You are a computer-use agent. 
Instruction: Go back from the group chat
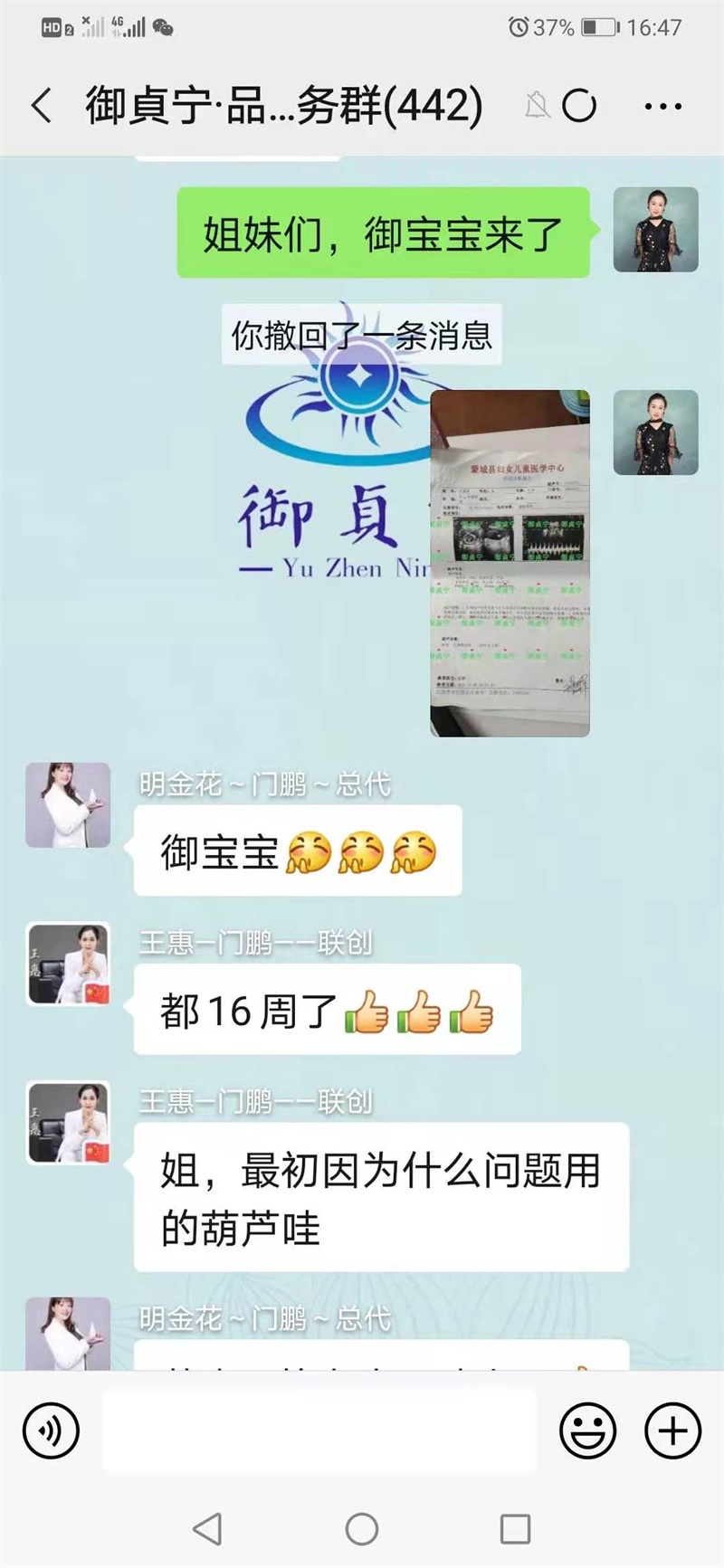42,106
